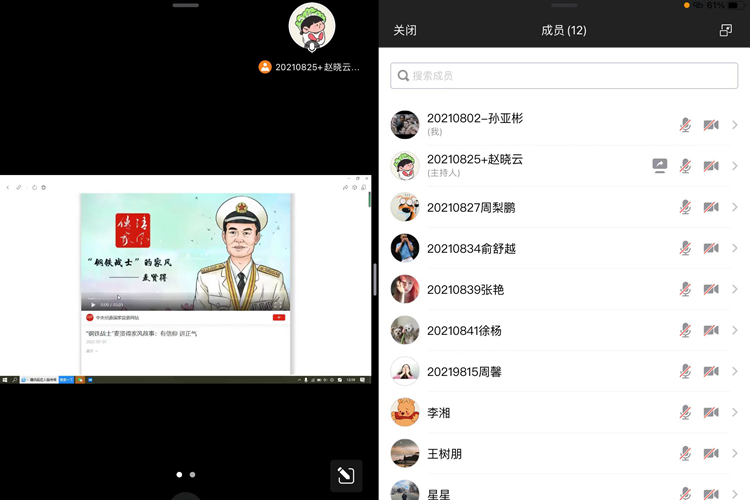Tap the page indicator dots
This screenshot has width=750, height=500.
186,474
